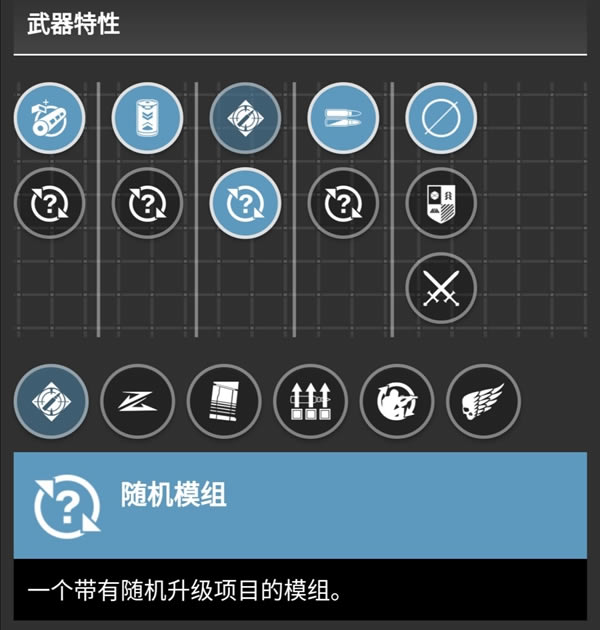Select the highlighted blue random mod

(x=246, y=204)
